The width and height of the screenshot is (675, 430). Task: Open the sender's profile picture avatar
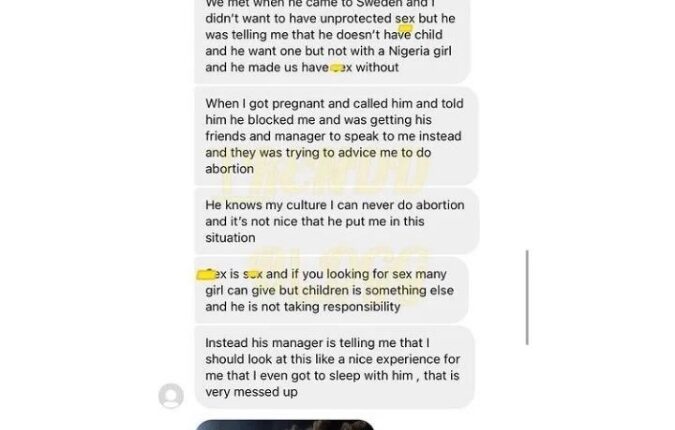(x=171, y=395)
